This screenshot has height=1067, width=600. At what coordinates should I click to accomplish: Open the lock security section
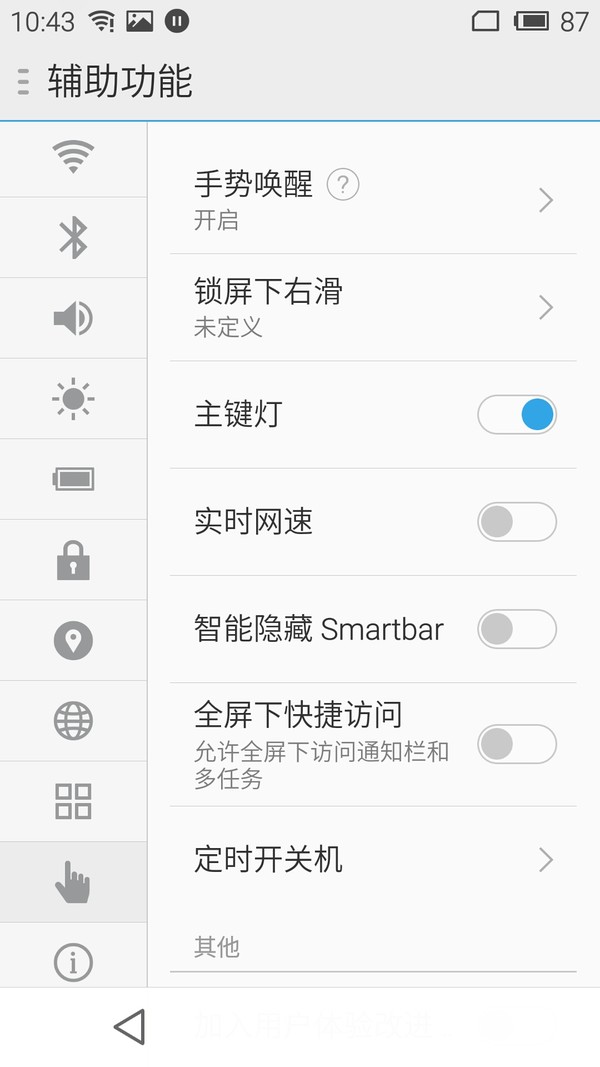(x=73, y=560)
